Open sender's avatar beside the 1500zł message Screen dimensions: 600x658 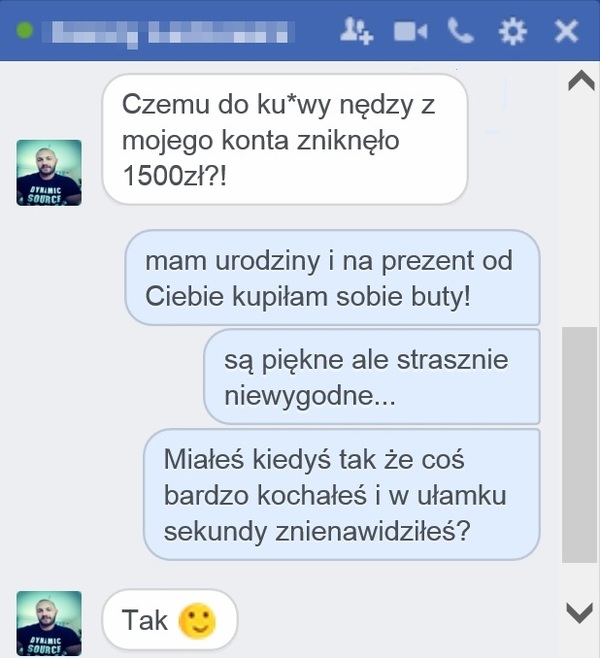click(x=49, y=173)
